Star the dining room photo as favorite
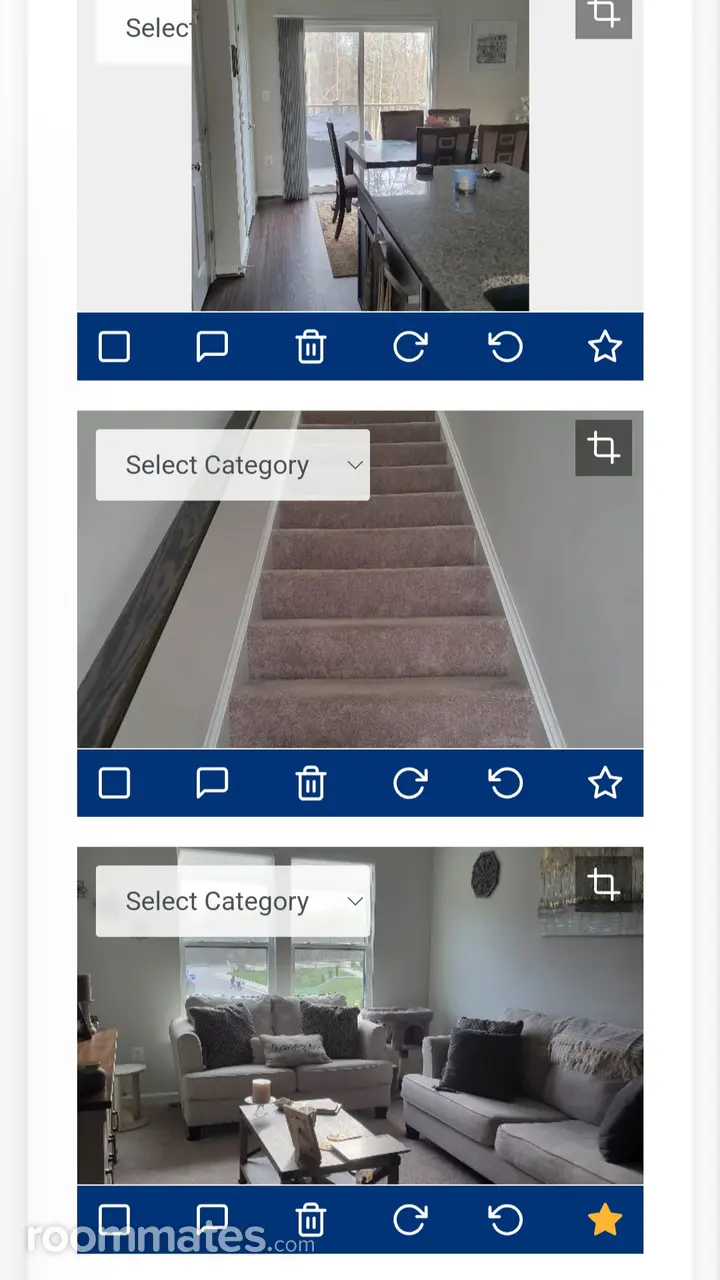Image resolution: width=720 pixels, height=1280 pixels. click(x=605, y=347)
